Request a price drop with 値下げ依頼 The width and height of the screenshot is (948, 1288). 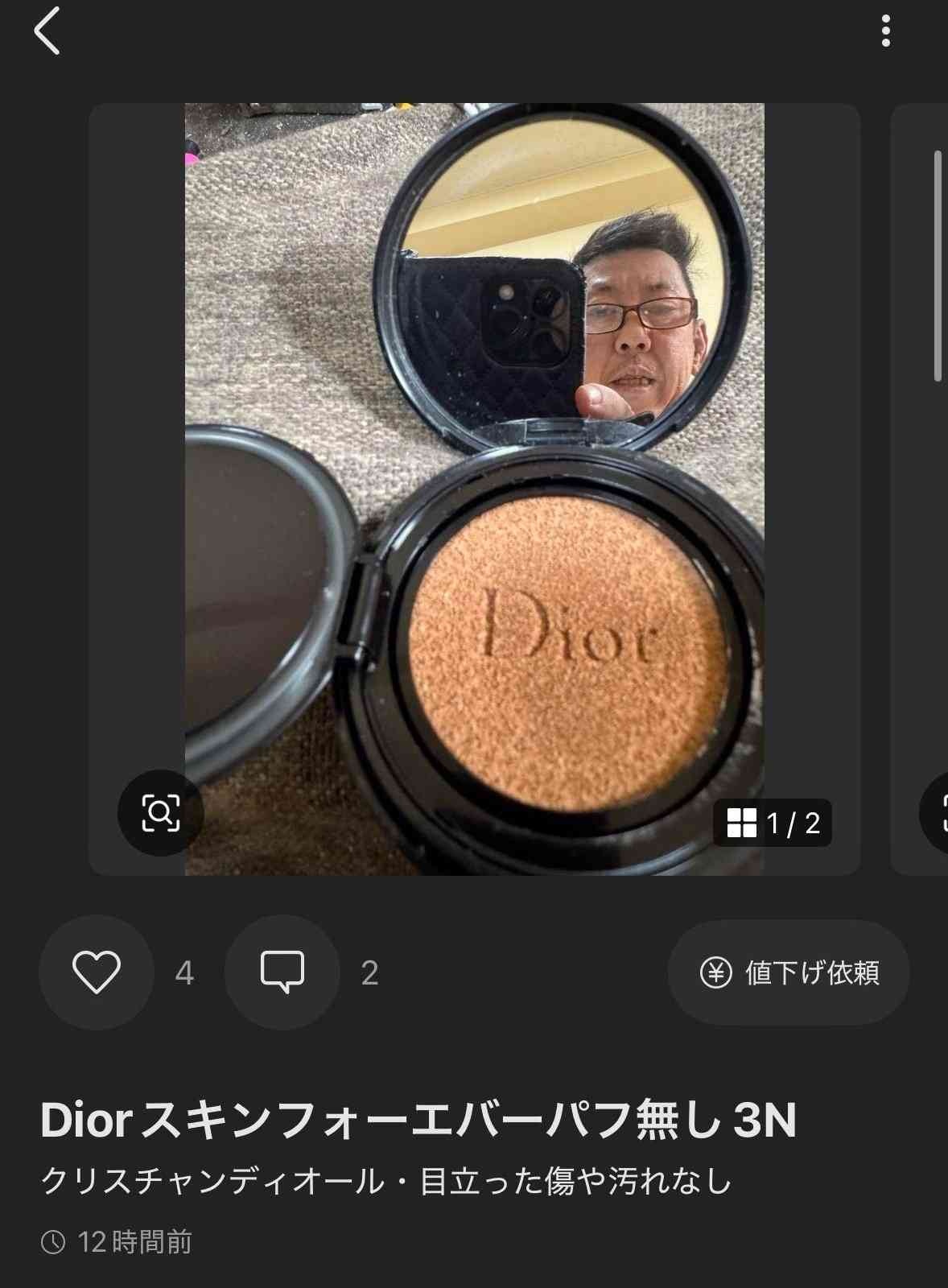pyautogui.click(x=789, y=972)
